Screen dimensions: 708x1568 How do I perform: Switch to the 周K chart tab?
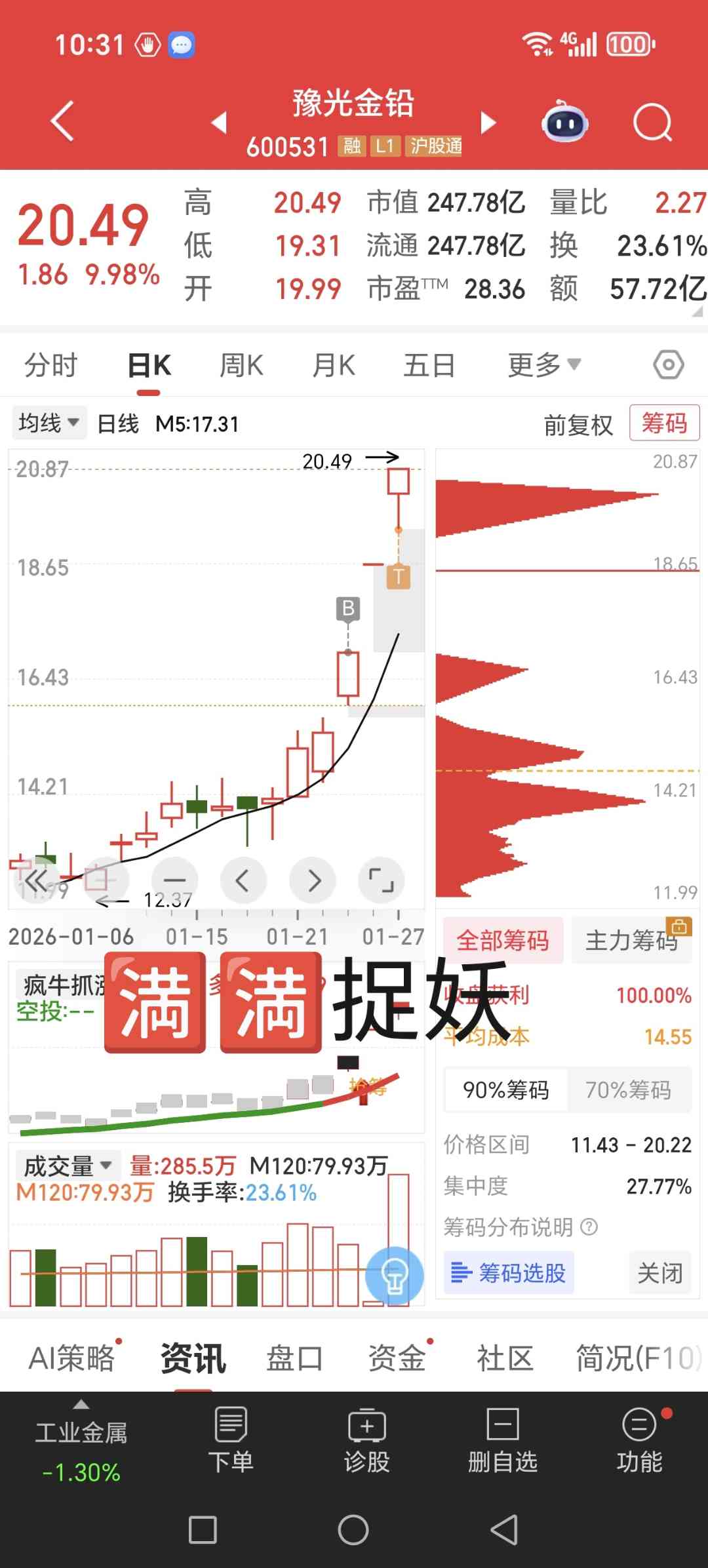241,365
